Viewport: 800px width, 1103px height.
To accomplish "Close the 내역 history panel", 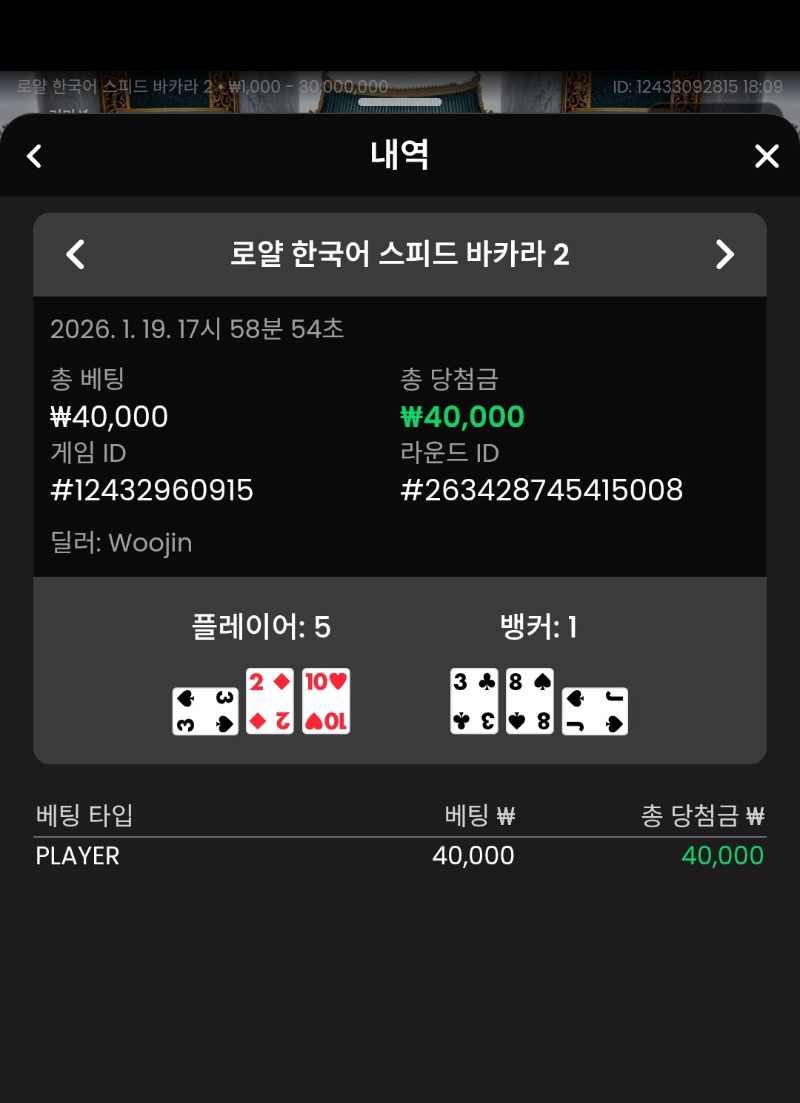I will click(x=766, y=156).
